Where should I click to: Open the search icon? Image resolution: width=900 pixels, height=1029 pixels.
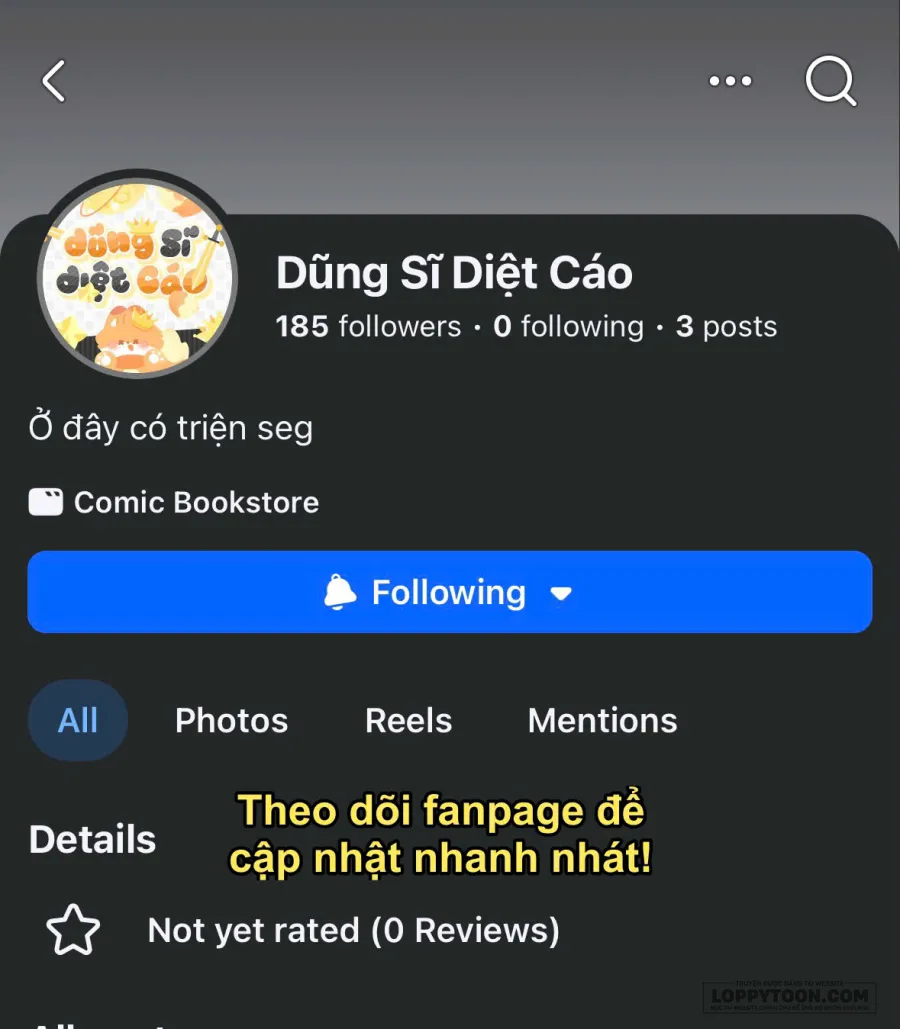pos(831,82)
